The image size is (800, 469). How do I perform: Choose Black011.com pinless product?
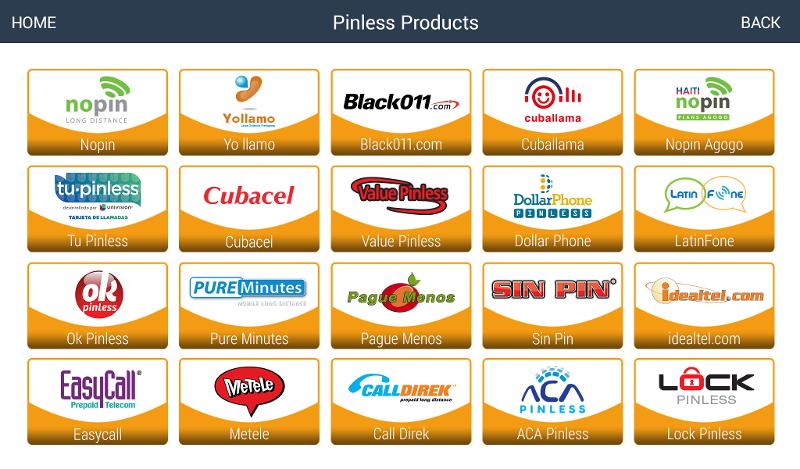click(x=401, y=112)
